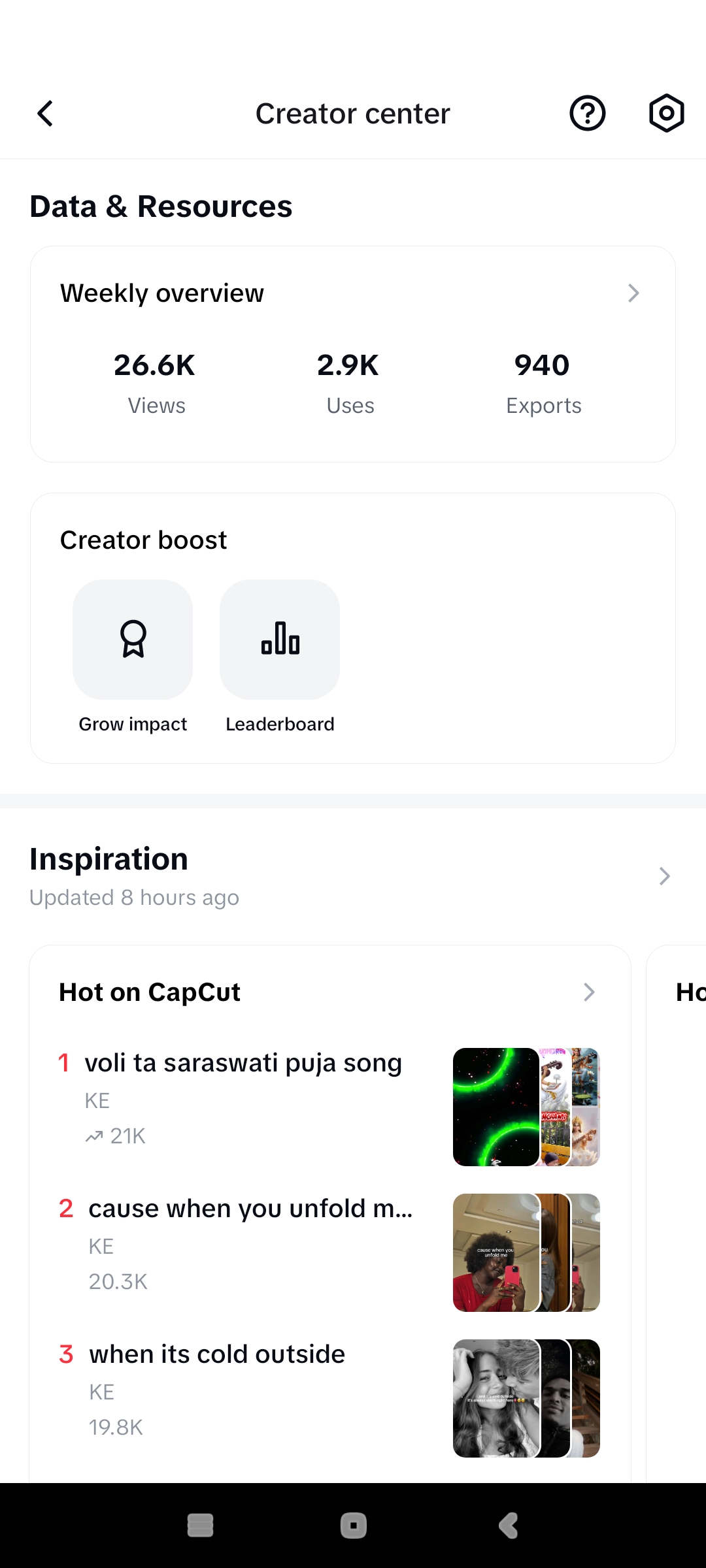Open Creator center settings
The image size is (706, 1568).
(x=666, y=114)
